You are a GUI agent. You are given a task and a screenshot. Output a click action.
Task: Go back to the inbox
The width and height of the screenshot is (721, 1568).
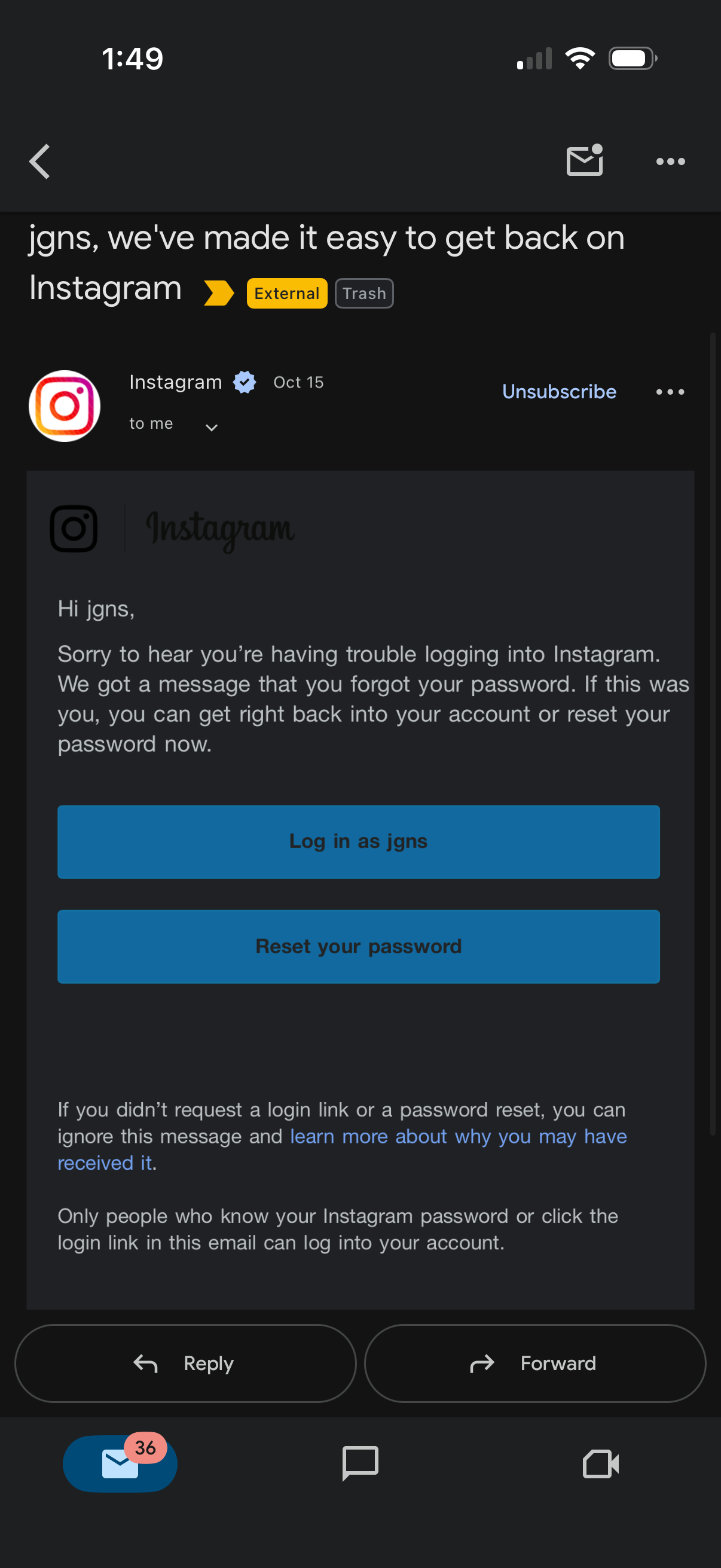click(39, 161)
